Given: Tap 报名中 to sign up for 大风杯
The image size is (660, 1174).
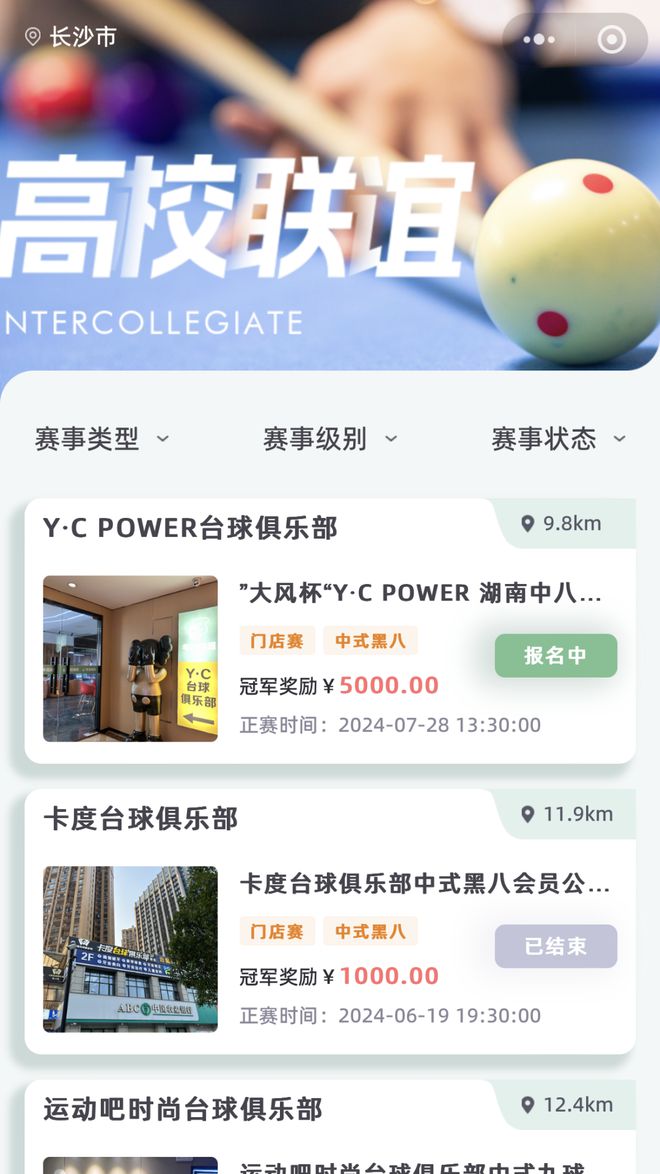Looking at the screenshot, I should [555, 656].
